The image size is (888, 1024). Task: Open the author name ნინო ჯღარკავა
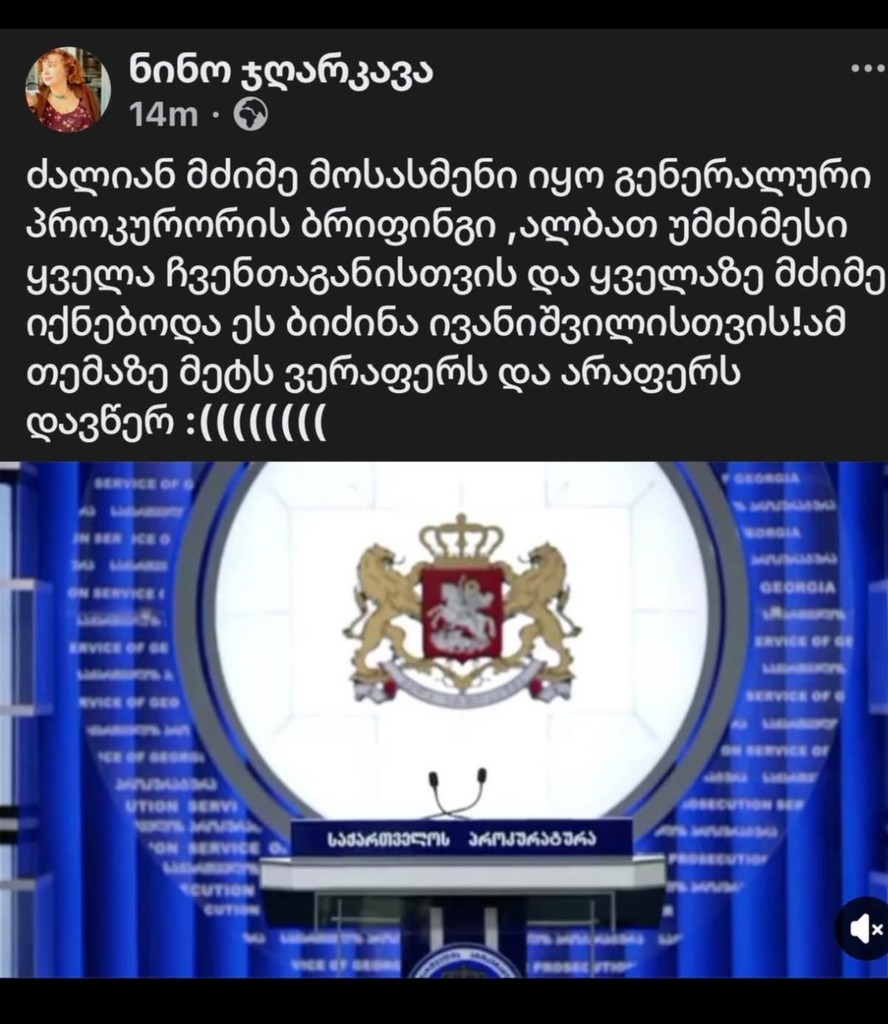281,72
